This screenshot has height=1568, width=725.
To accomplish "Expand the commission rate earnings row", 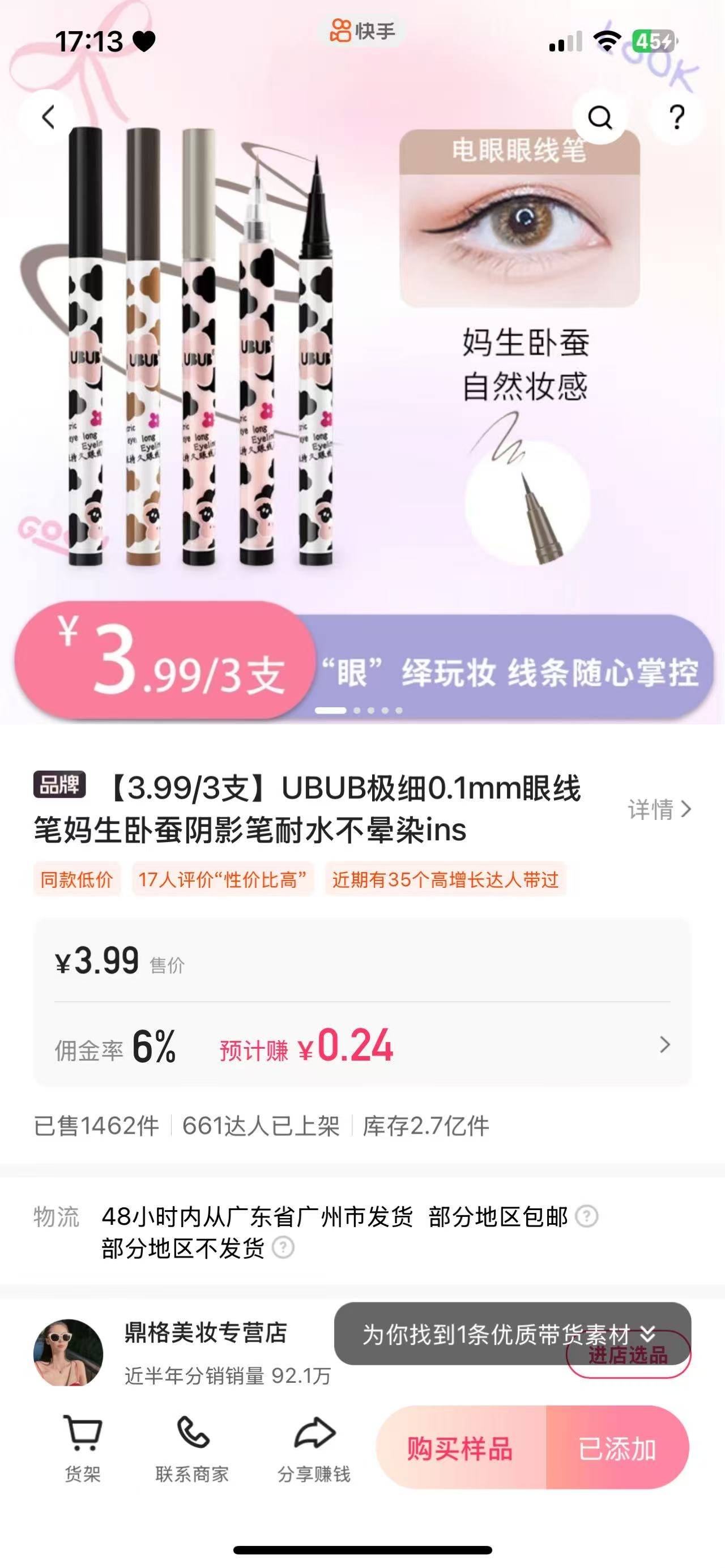I will [x=665, y=1045].
